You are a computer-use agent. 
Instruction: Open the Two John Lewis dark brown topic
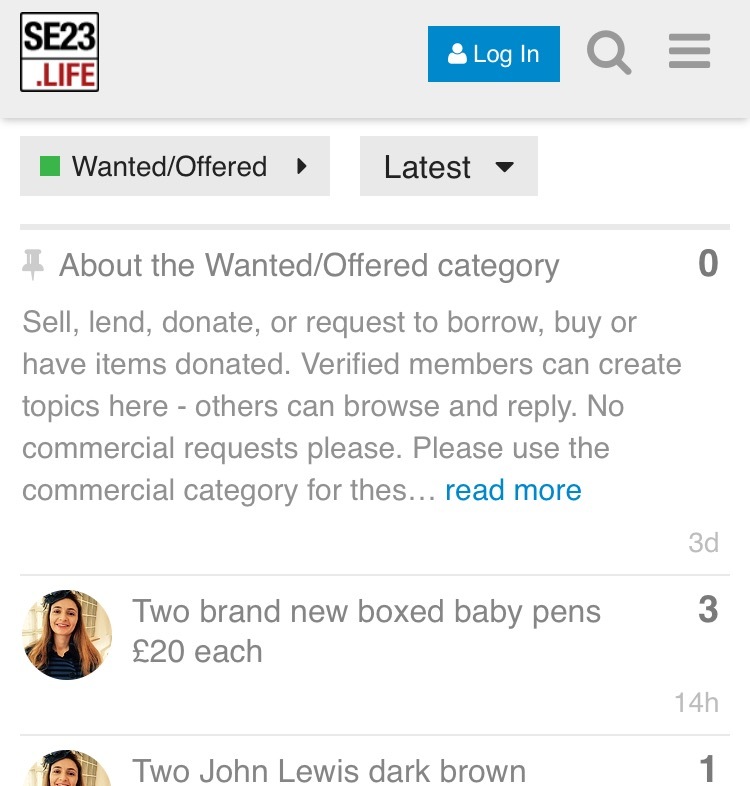click(x=329, y=770)
